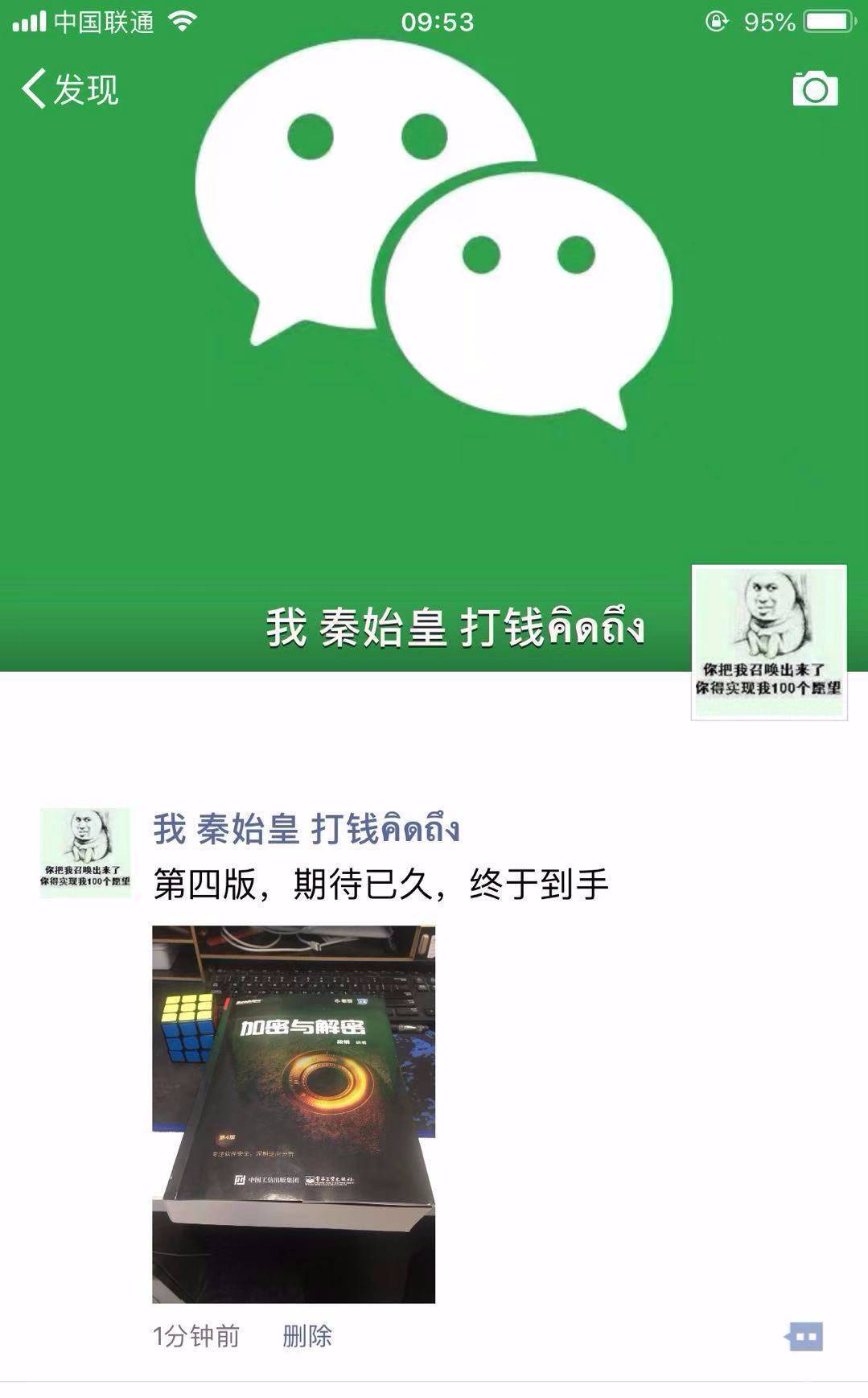
Task: Open the camera to post a moment
Action: 814,89
